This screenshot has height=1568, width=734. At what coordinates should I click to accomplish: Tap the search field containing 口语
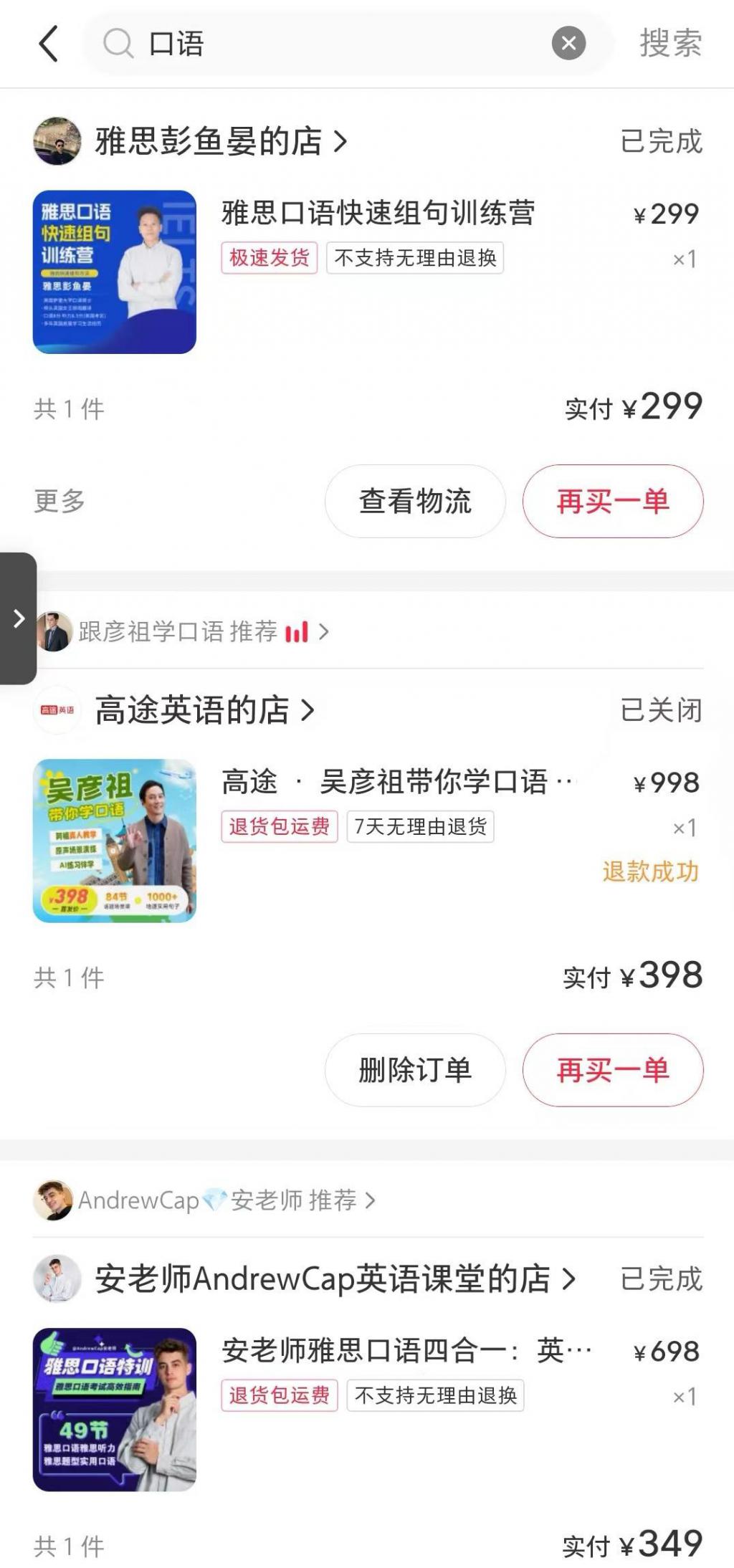click(323, 44)
